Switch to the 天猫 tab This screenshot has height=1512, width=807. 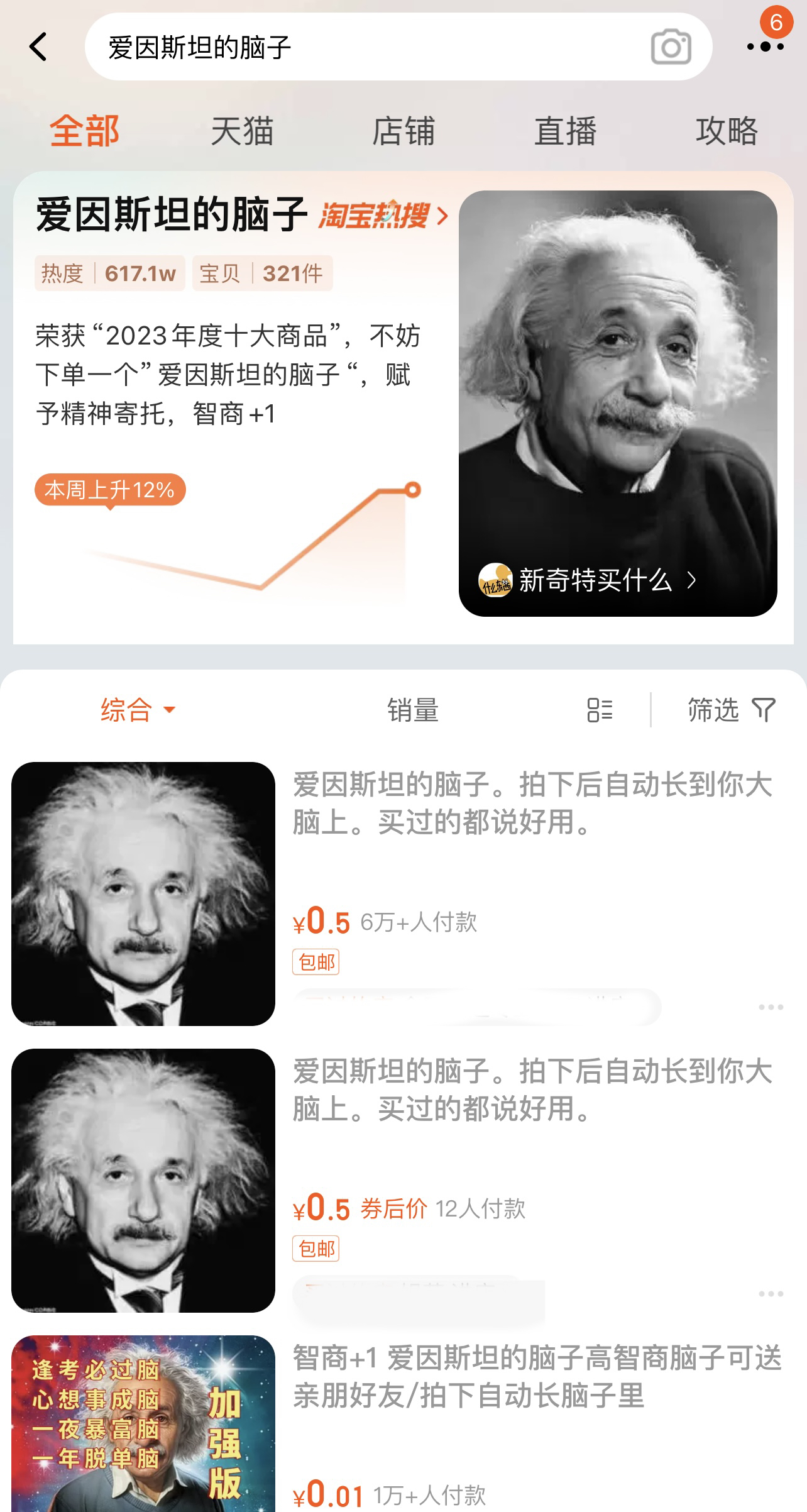click(x=242, y=131)
